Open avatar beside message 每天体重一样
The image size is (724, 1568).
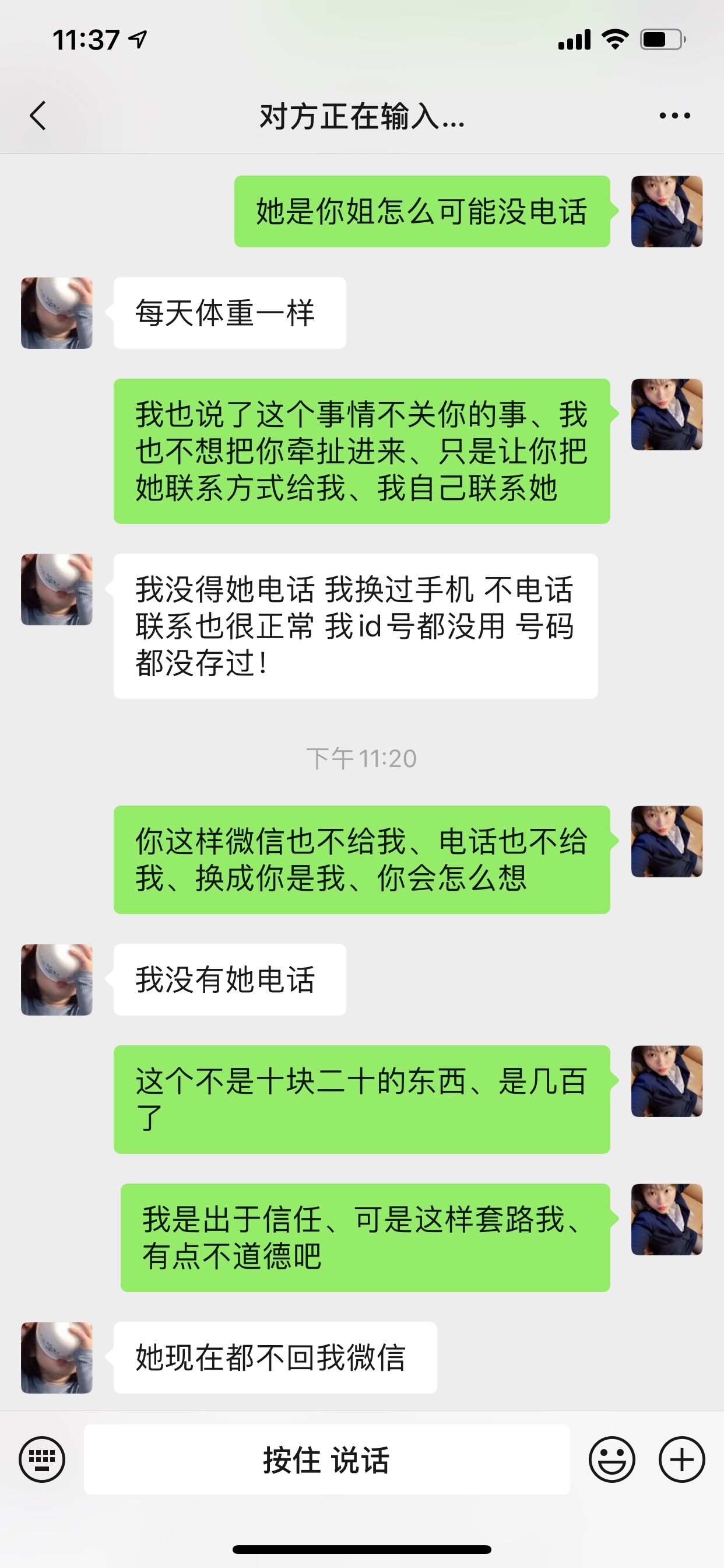click(x=57, y=313)
